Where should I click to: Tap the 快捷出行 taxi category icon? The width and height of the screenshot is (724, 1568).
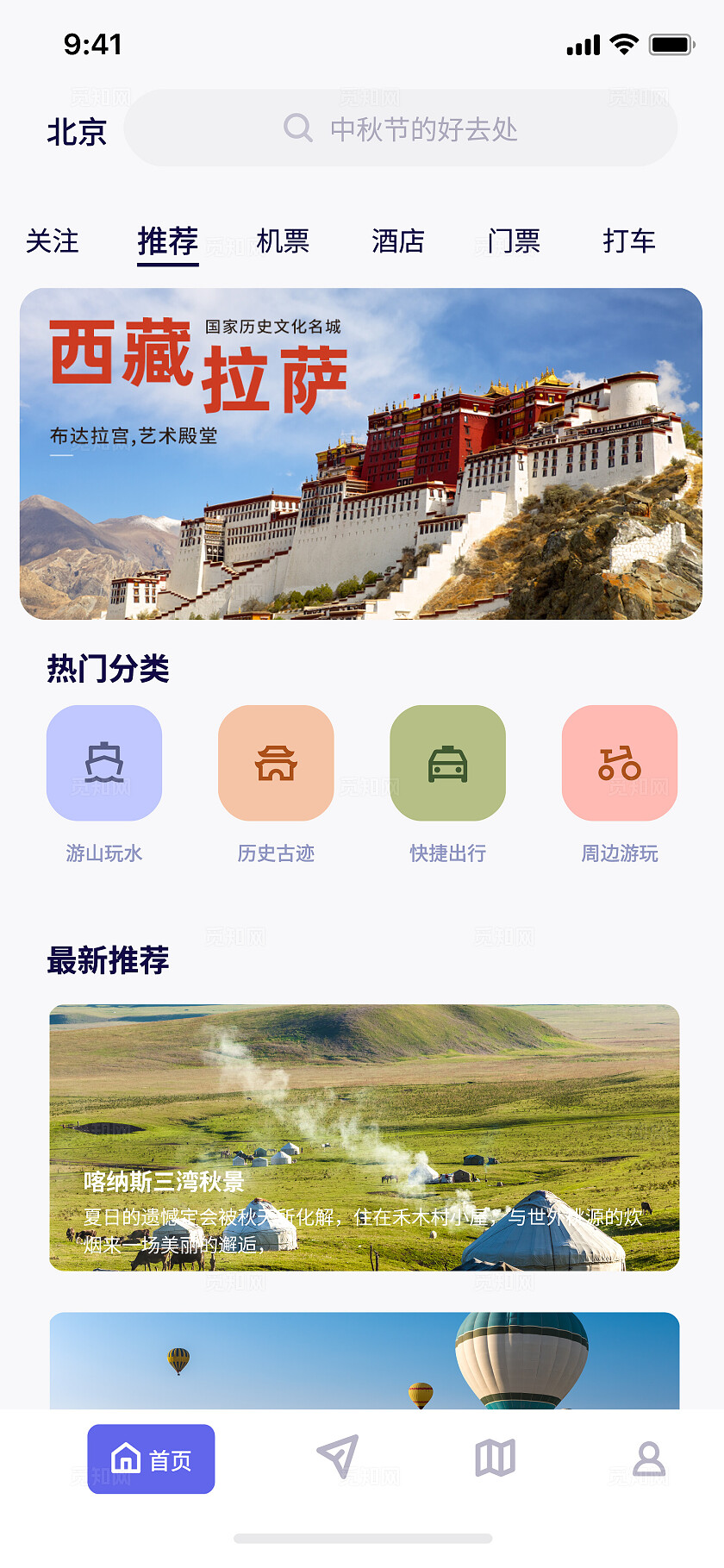448,762
